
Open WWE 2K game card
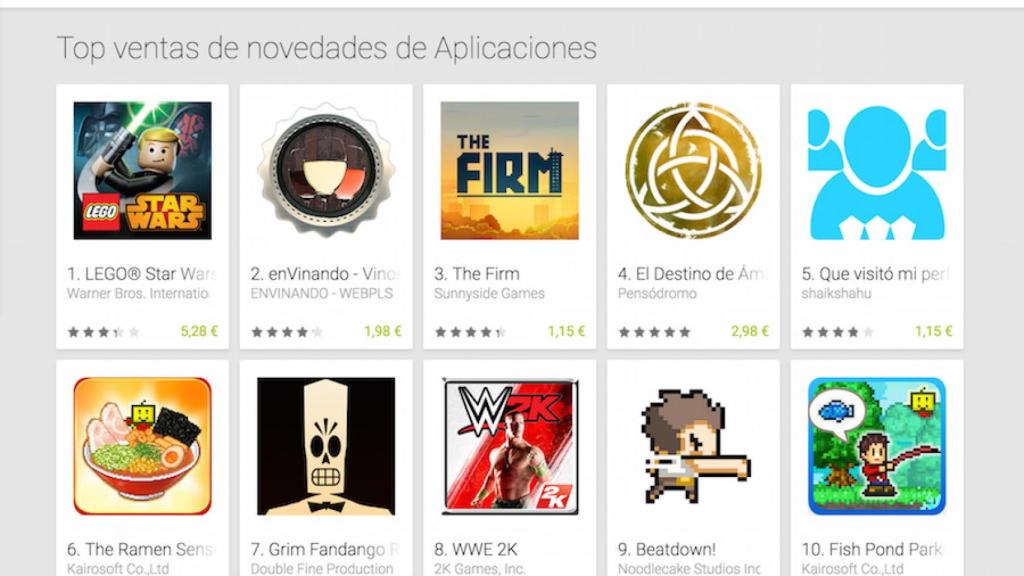(509, 446)
